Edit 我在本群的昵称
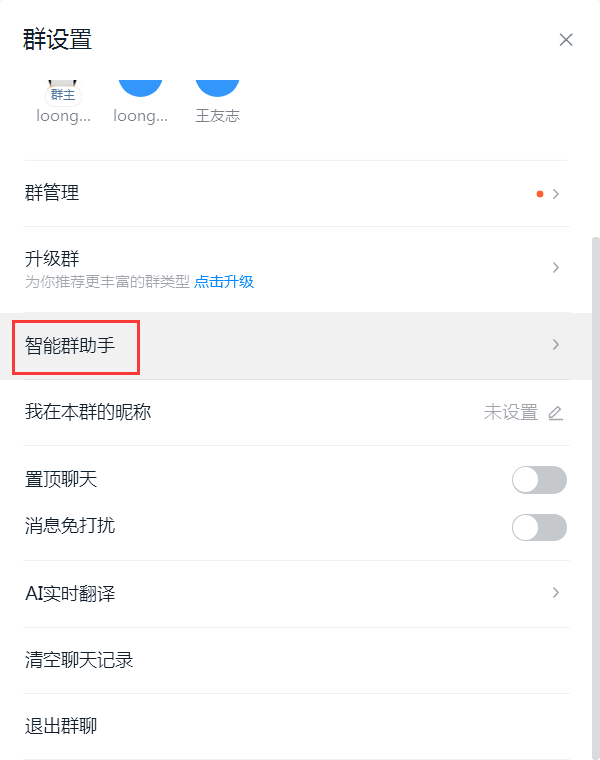 [x=555, y=413]
